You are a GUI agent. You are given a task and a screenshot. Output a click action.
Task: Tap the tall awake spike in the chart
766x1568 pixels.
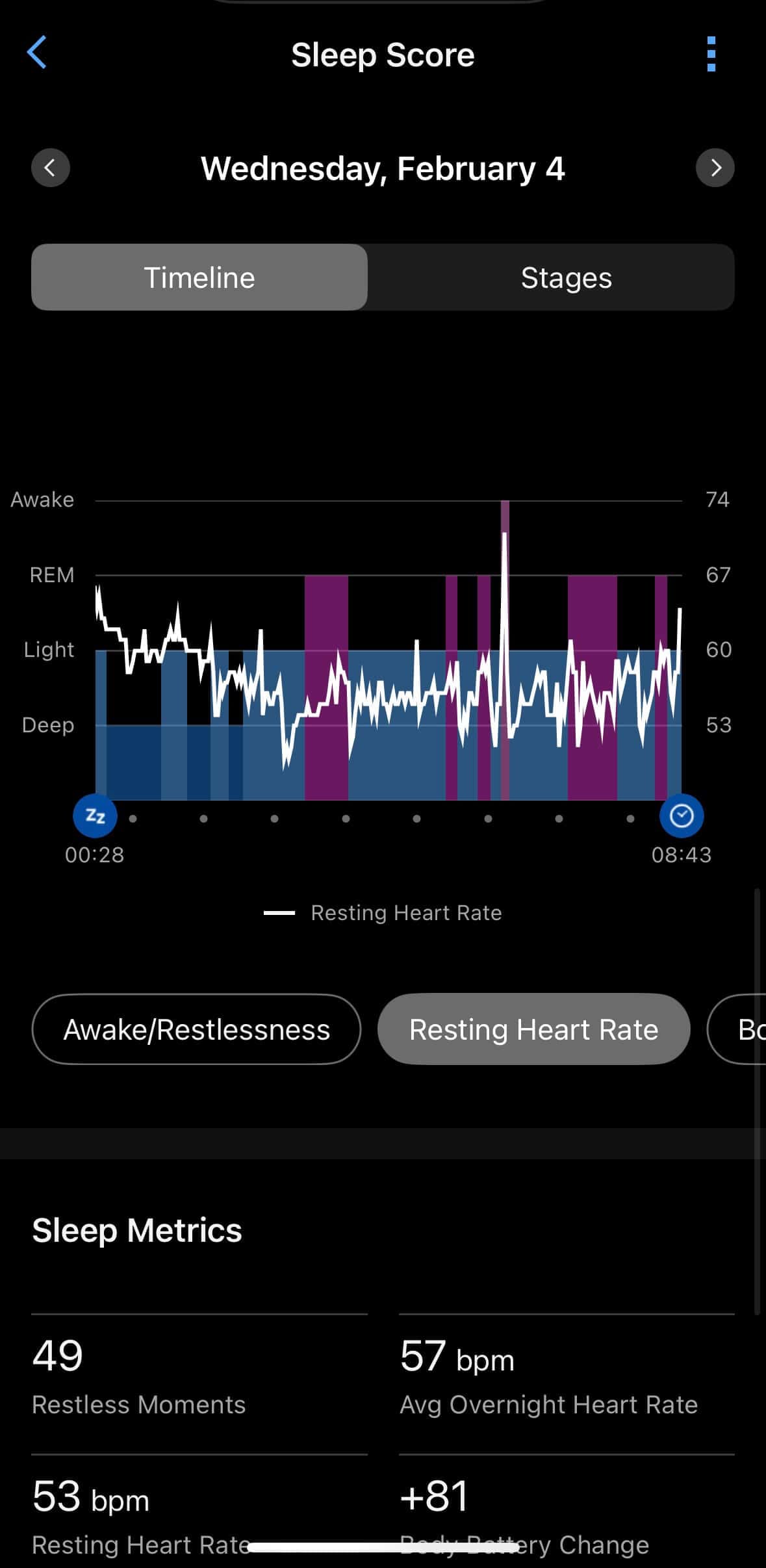tap(505, 585)
